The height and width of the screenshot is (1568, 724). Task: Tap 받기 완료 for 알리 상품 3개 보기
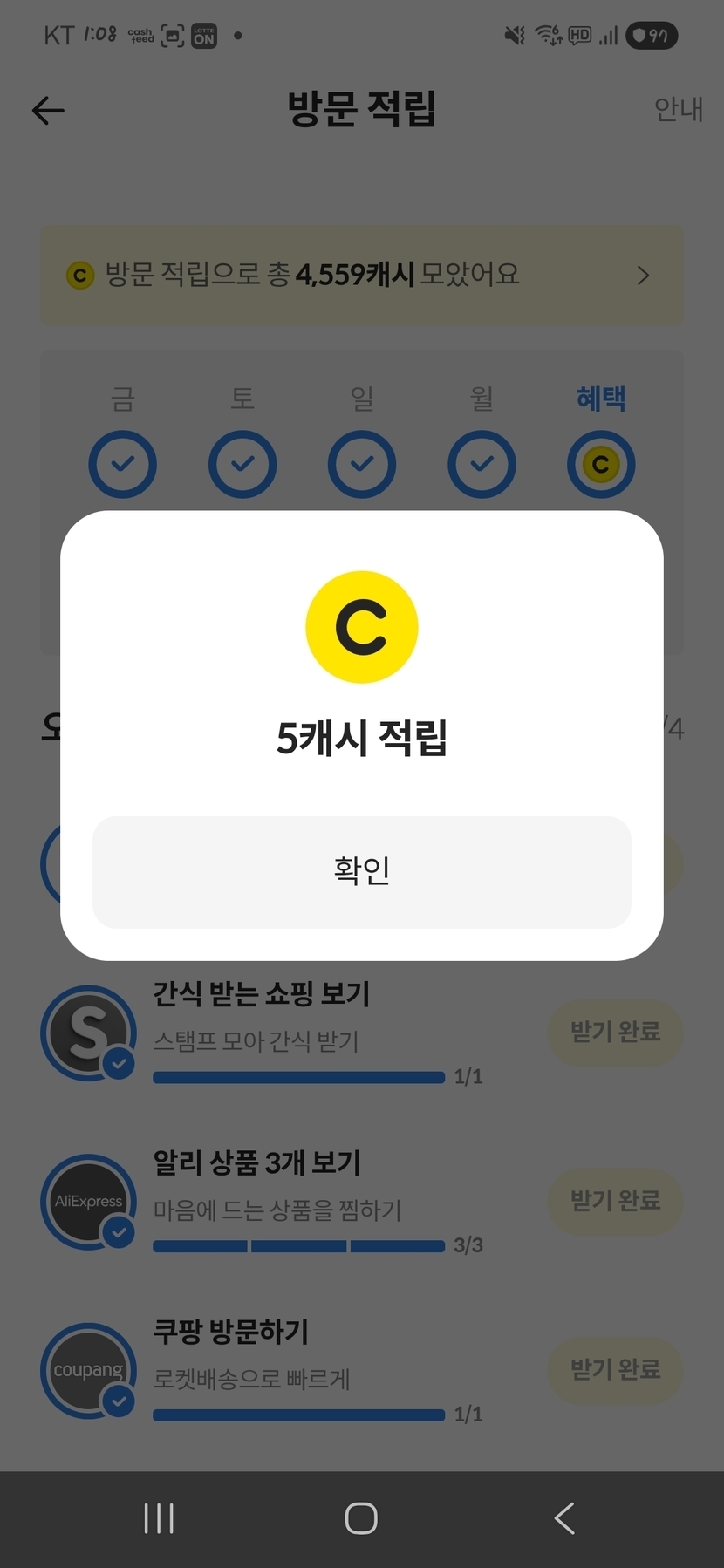pyautogui.click(x=615, y=1201)
